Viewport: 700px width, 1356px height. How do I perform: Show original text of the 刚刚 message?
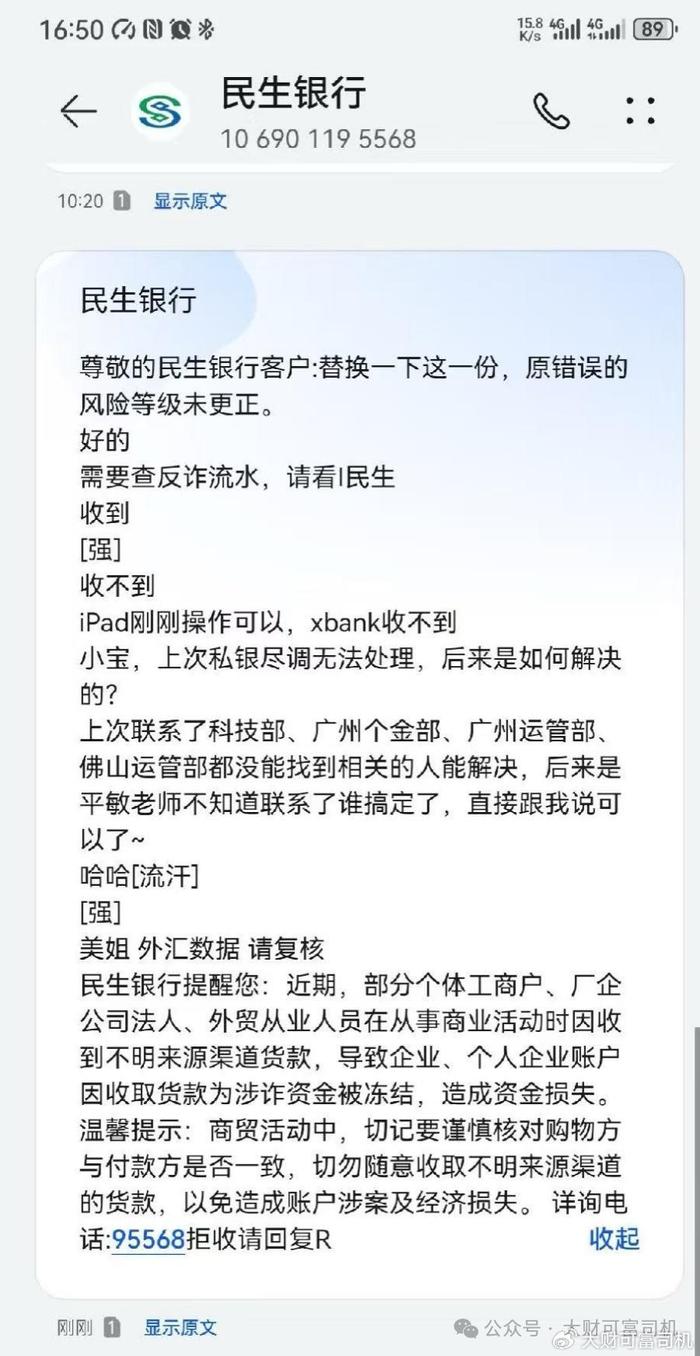click(x=180, y=1328)
